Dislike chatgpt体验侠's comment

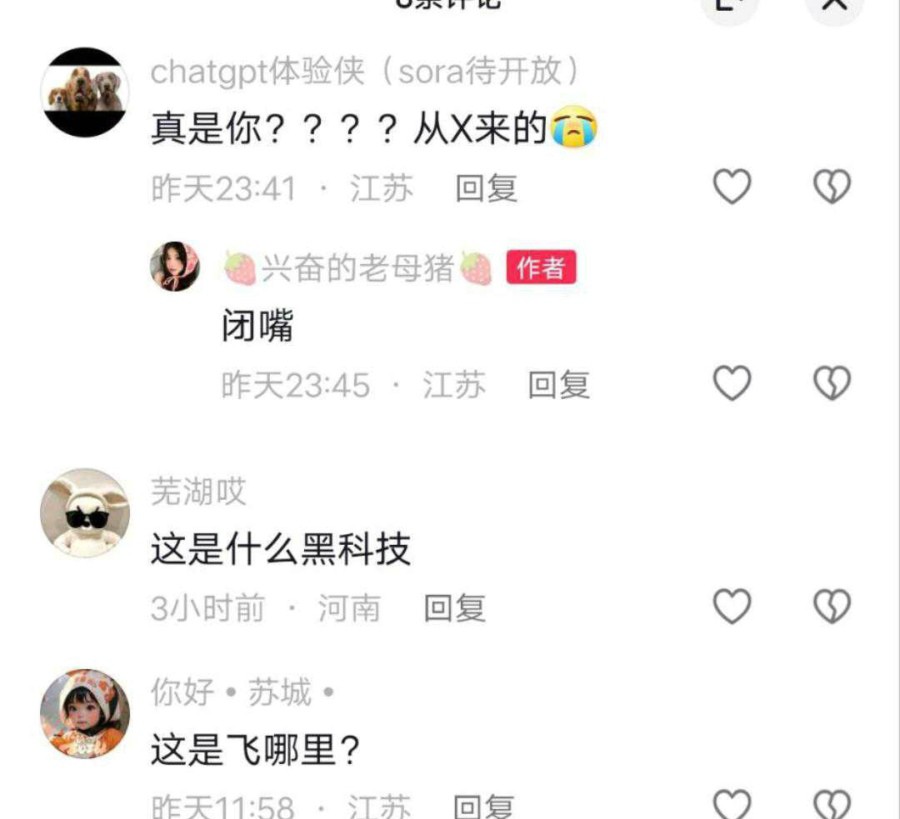tap(832, 186)
